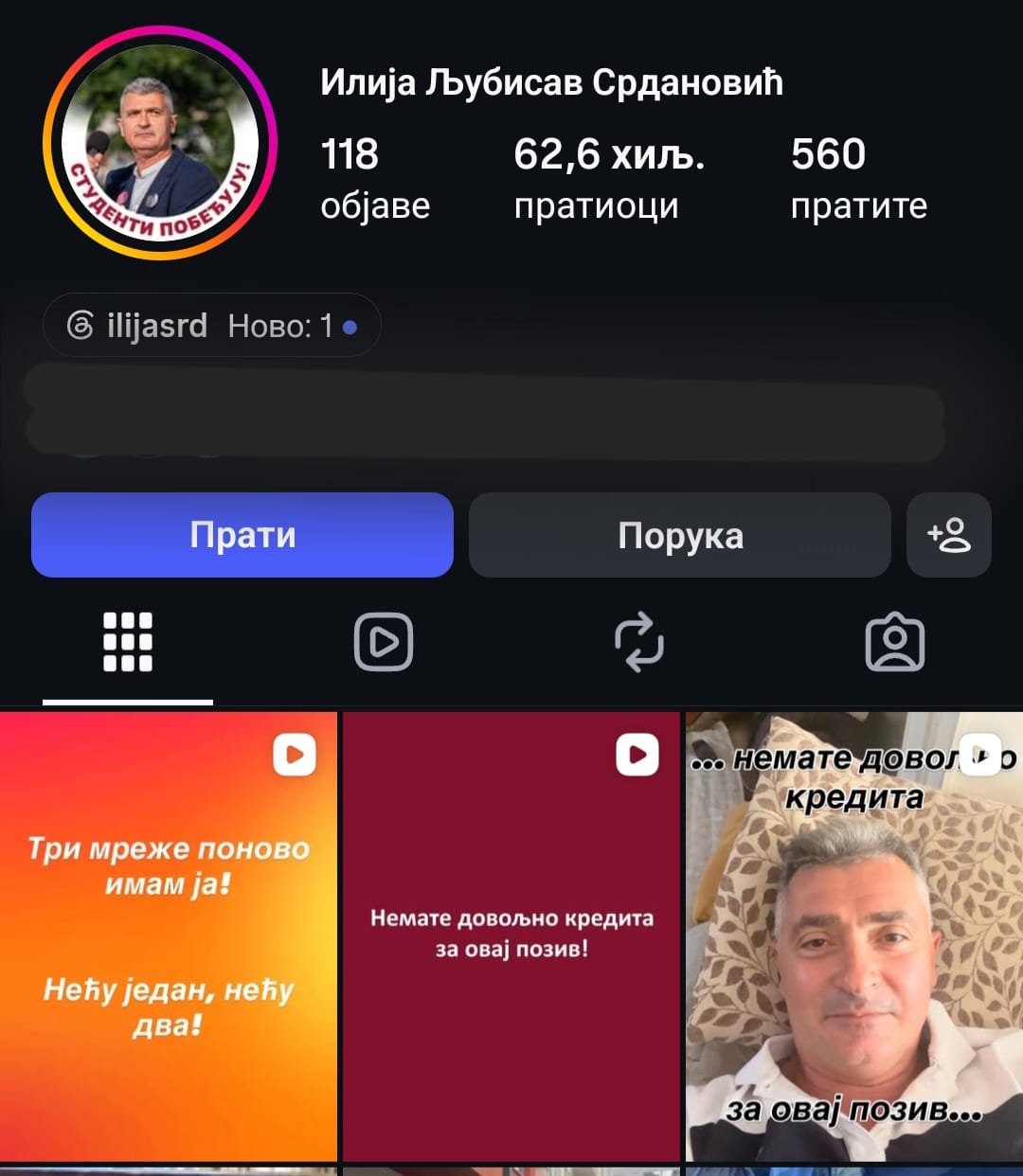Open suggested accounts add-person icon
Image resolution: width=1023 pixels, height=1176 pixels.
click(949, 535)
